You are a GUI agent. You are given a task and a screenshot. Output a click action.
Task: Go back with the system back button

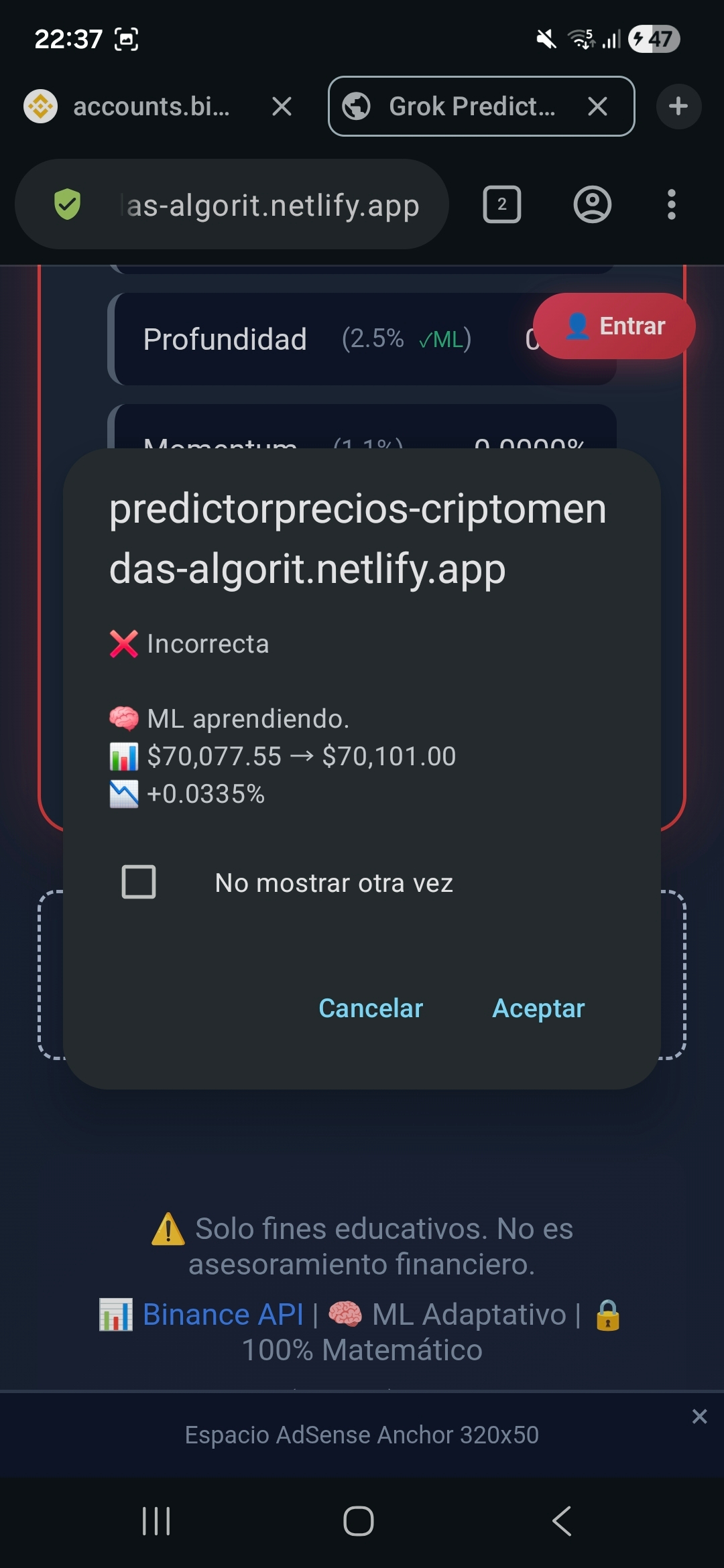[562, 1521]
